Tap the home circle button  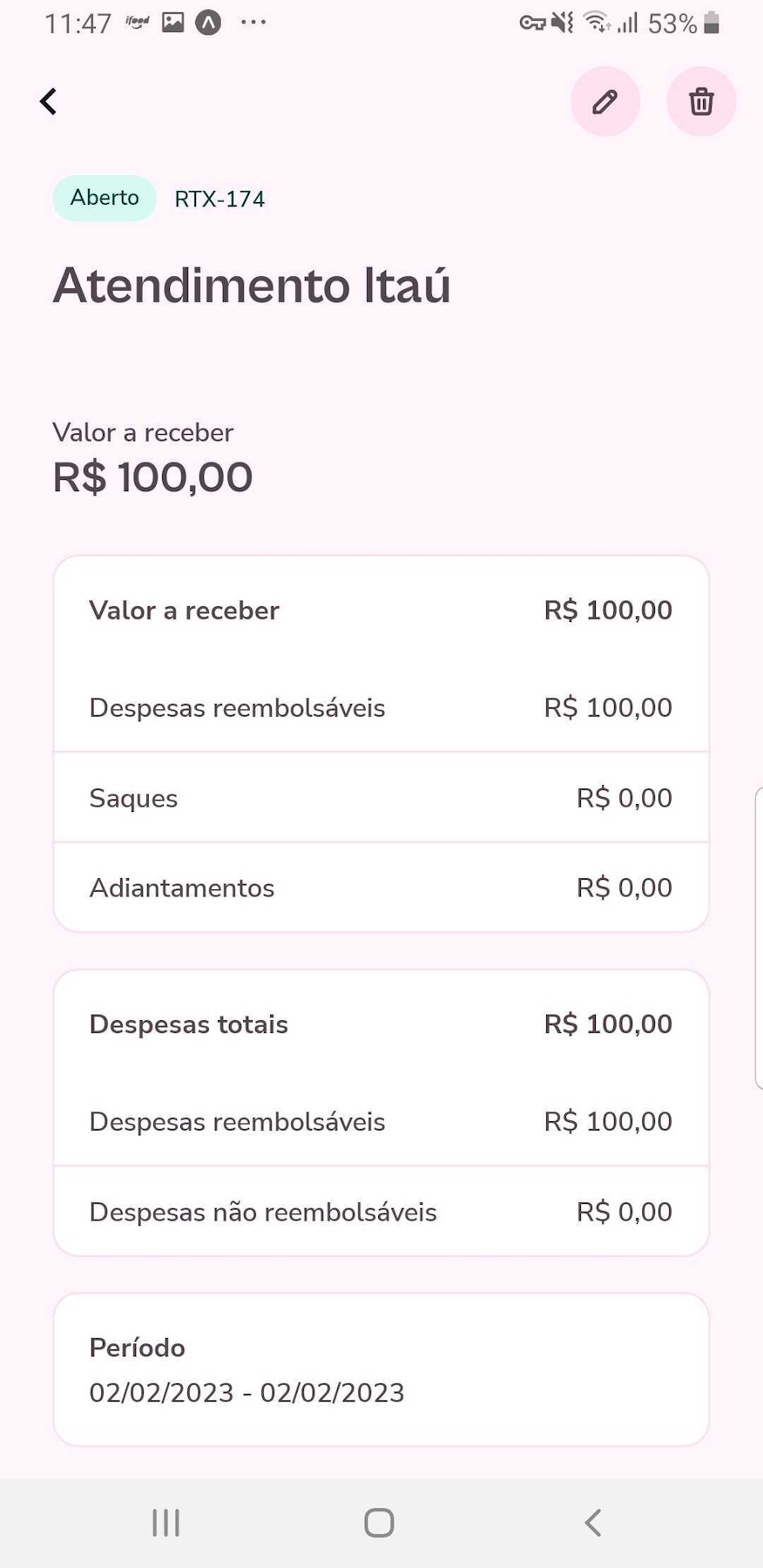pyautogui.click(x=378, y=1522)
